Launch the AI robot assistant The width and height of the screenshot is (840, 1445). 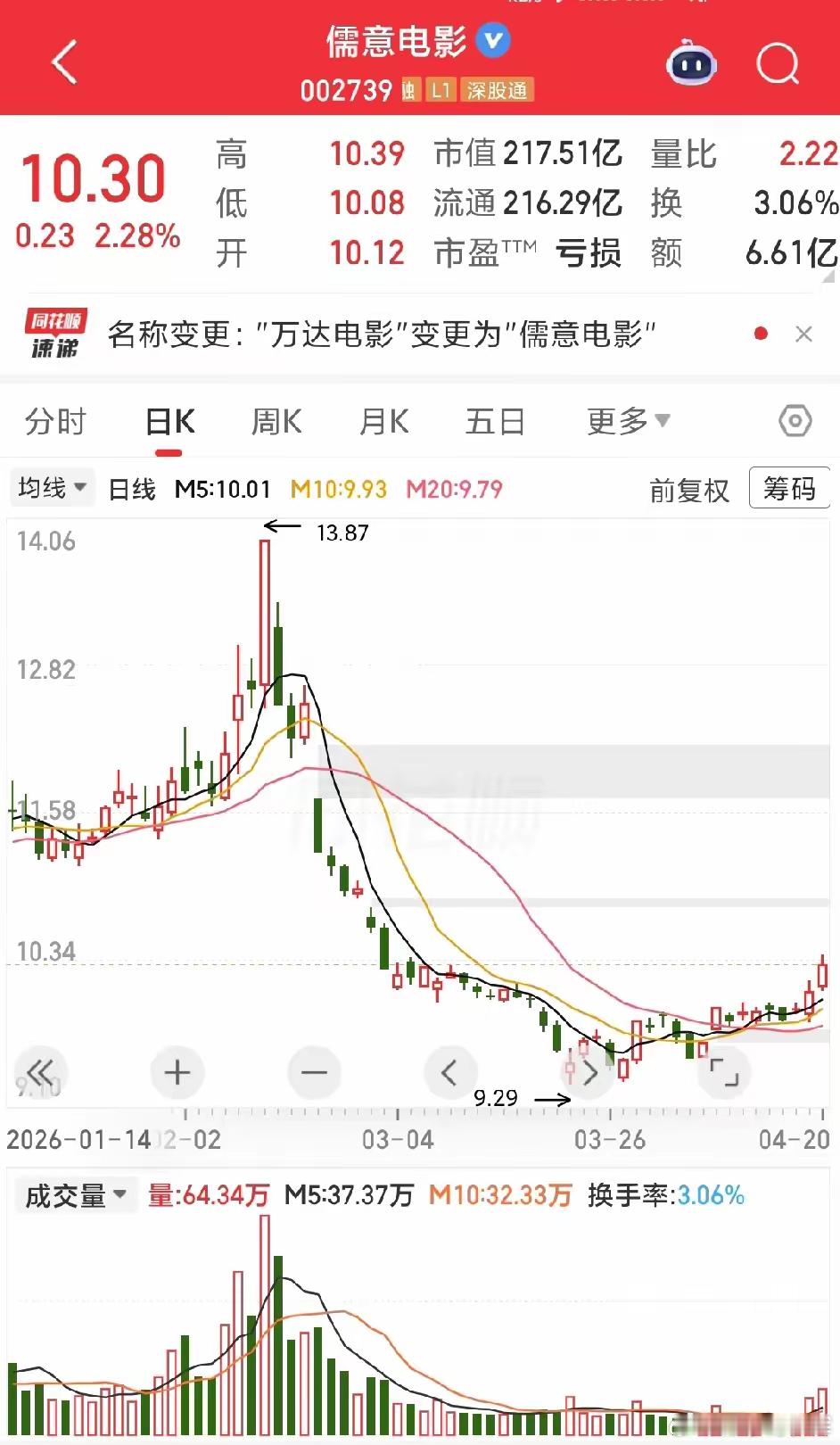pos(689,62)
